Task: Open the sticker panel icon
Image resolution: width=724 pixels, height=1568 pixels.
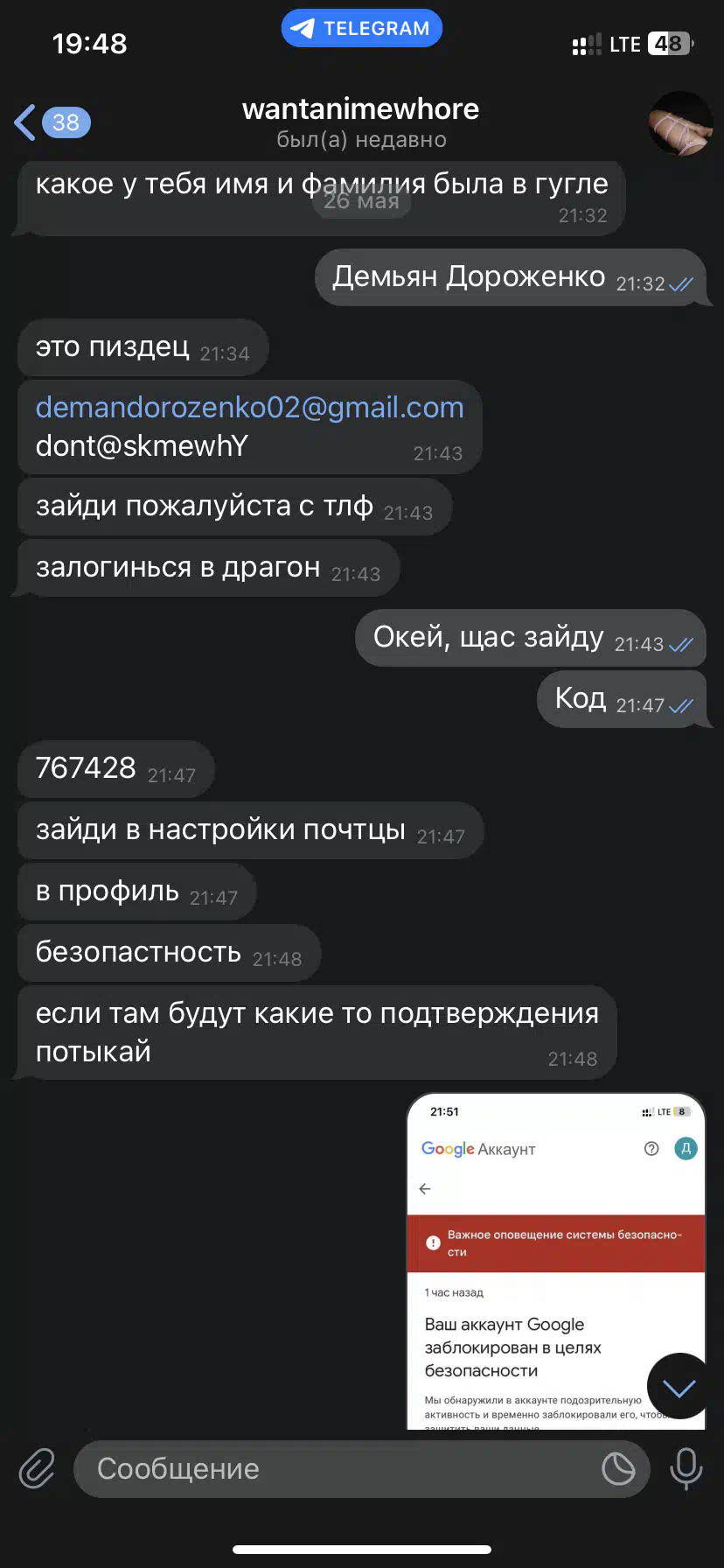Action: (x=618, y=1469)
